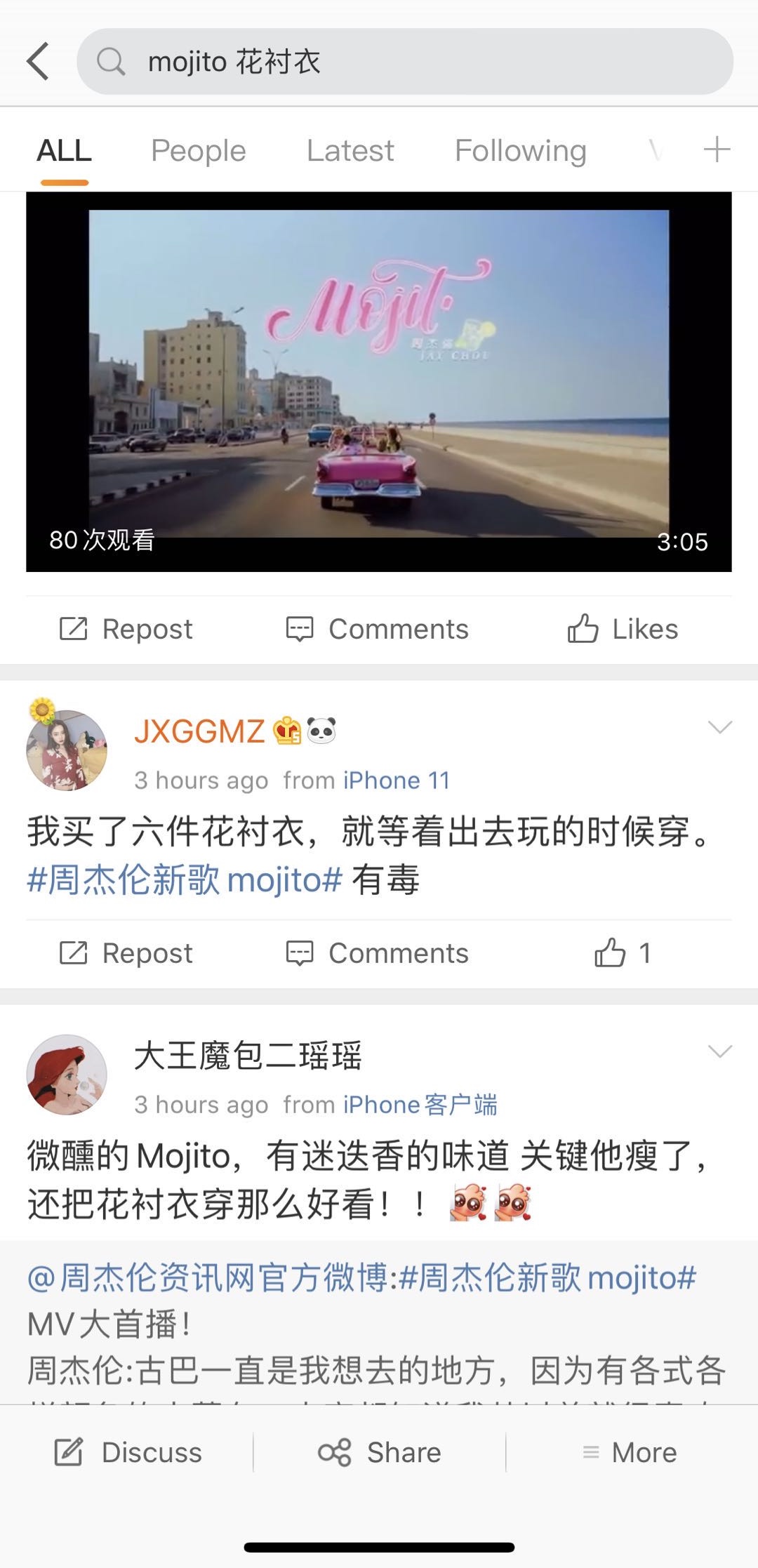Open the #周杰伦新歌mojito# hashtag in JXGGMZ's post
The width and height of the screenshot is (758, 1568).
tap(185, 879)
